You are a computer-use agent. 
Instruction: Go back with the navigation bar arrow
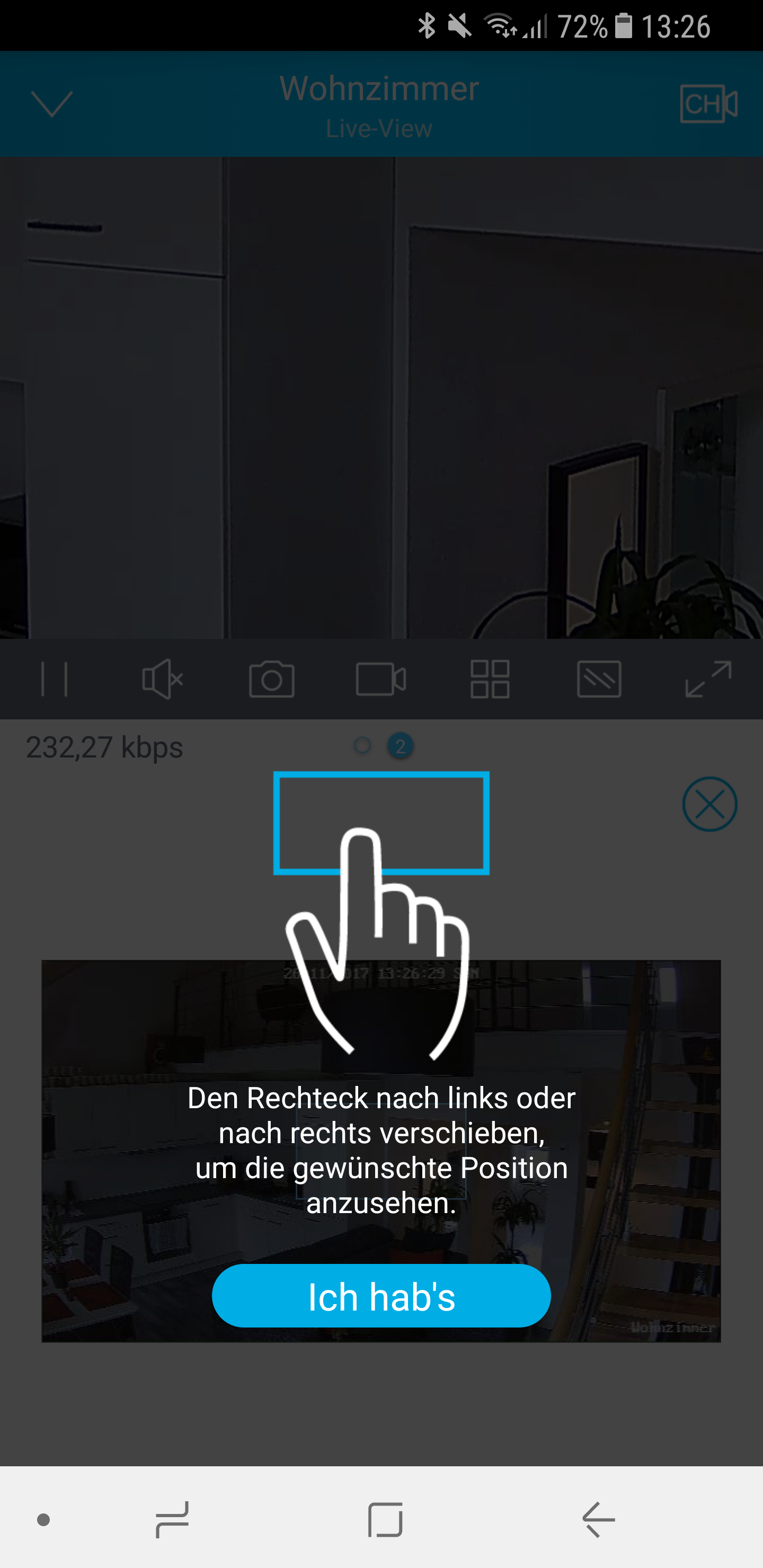click(x=599, y=1519)
